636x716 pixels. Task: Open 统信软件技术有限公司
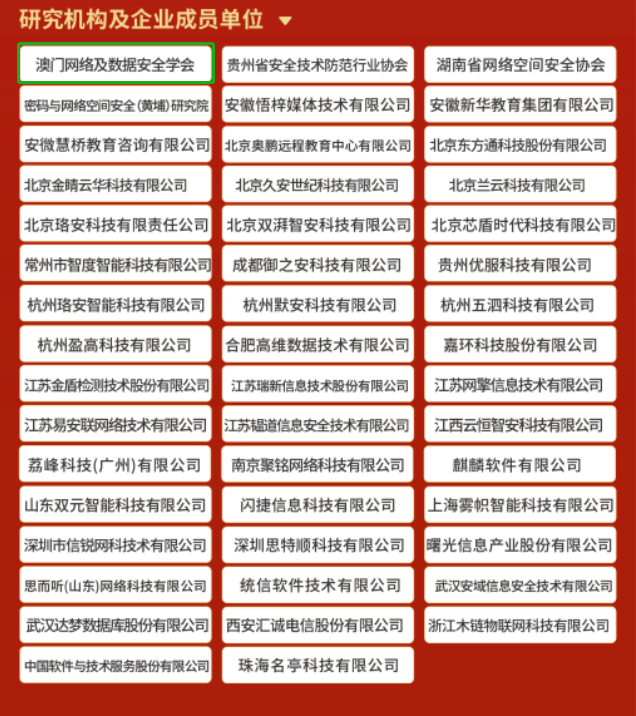click(x=317, y=585)
